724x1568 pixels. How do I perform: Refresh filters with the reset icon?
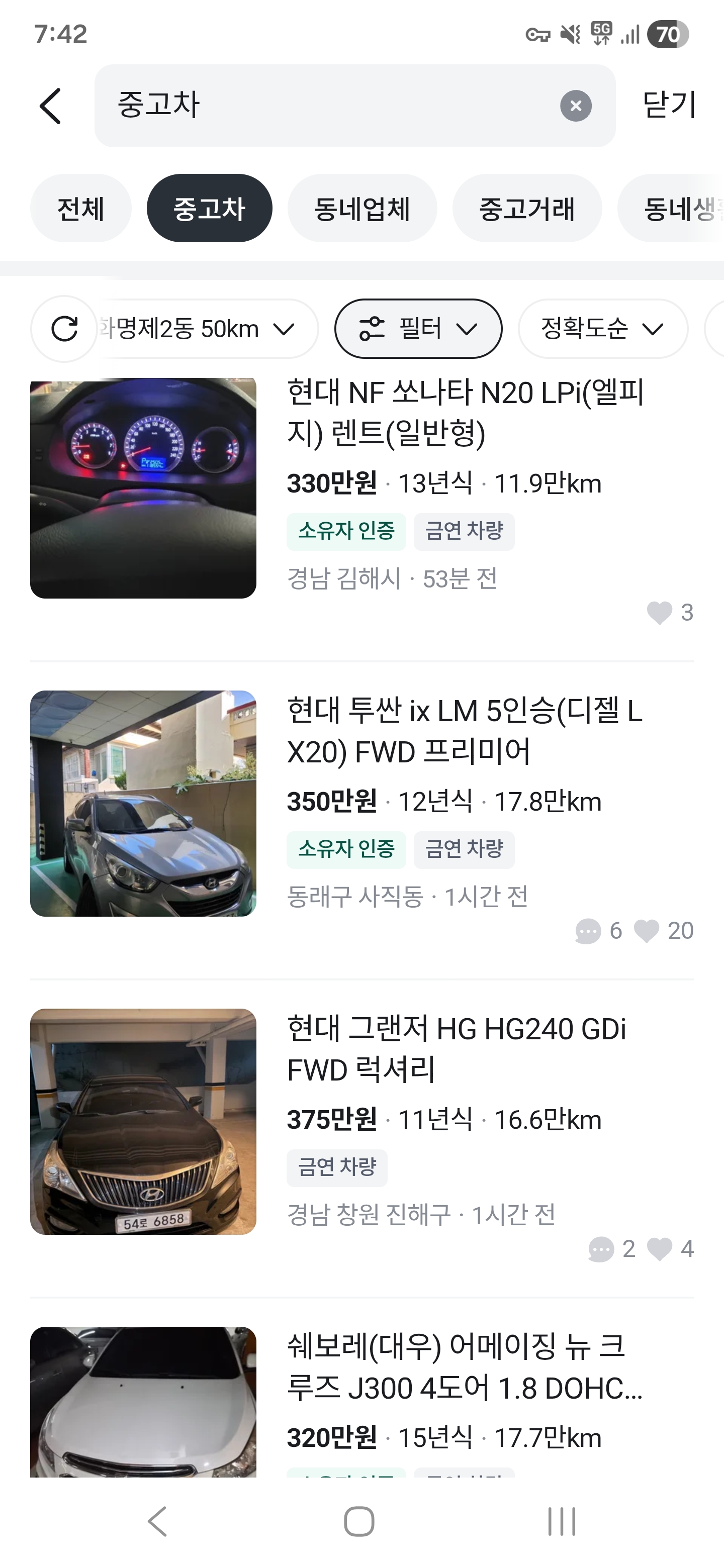64,329
